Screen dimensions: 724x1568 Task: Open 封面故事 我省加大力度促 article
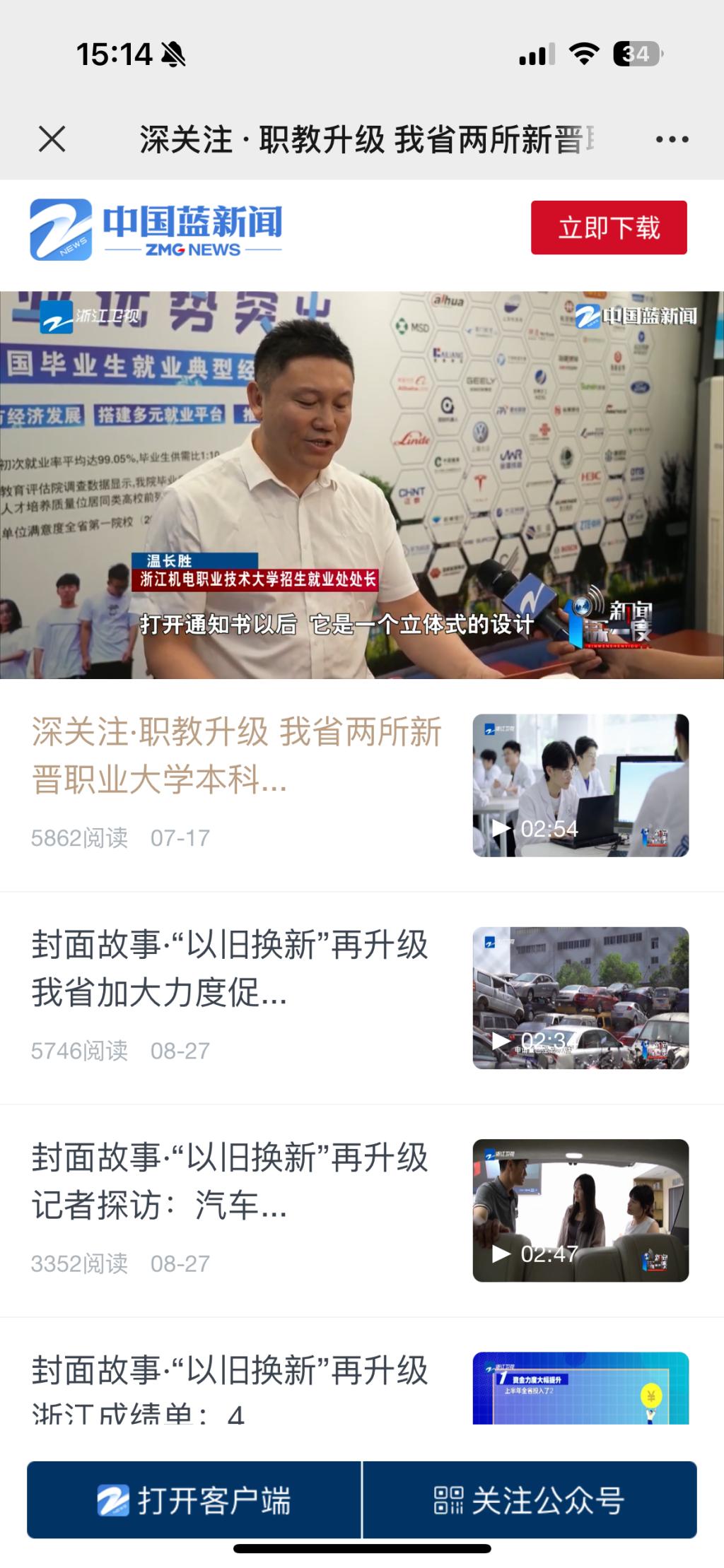(230, 969)
